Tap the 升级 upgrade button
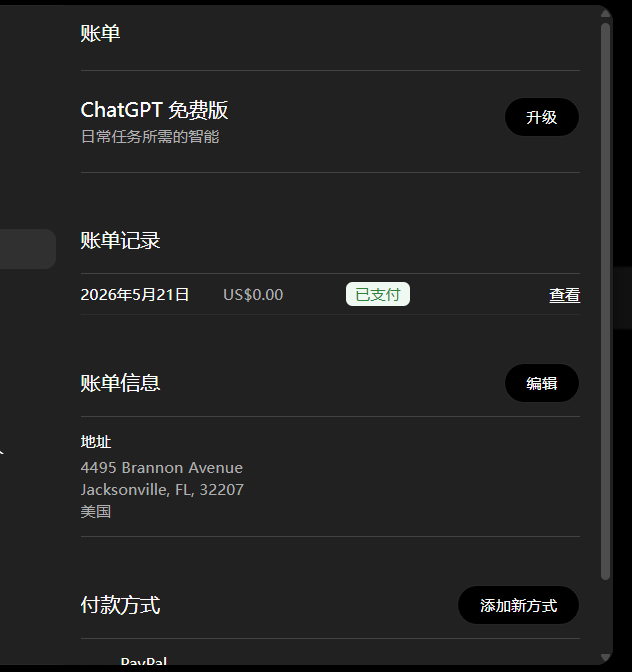Image resolution: width=632 pixels, height=672 pixels. pos(542,117)
